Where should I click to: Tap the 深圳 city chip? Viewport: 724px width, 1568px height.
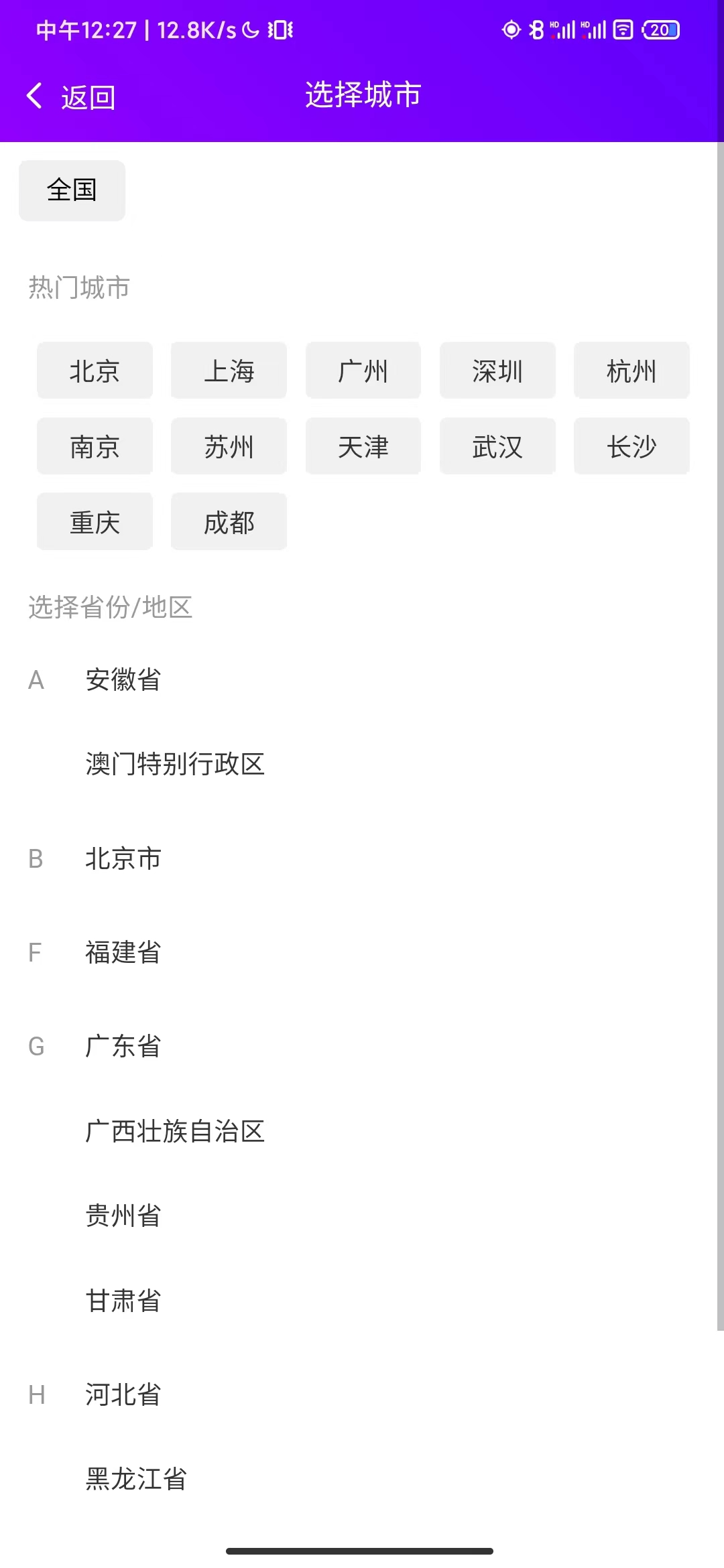tap(497, 371)
